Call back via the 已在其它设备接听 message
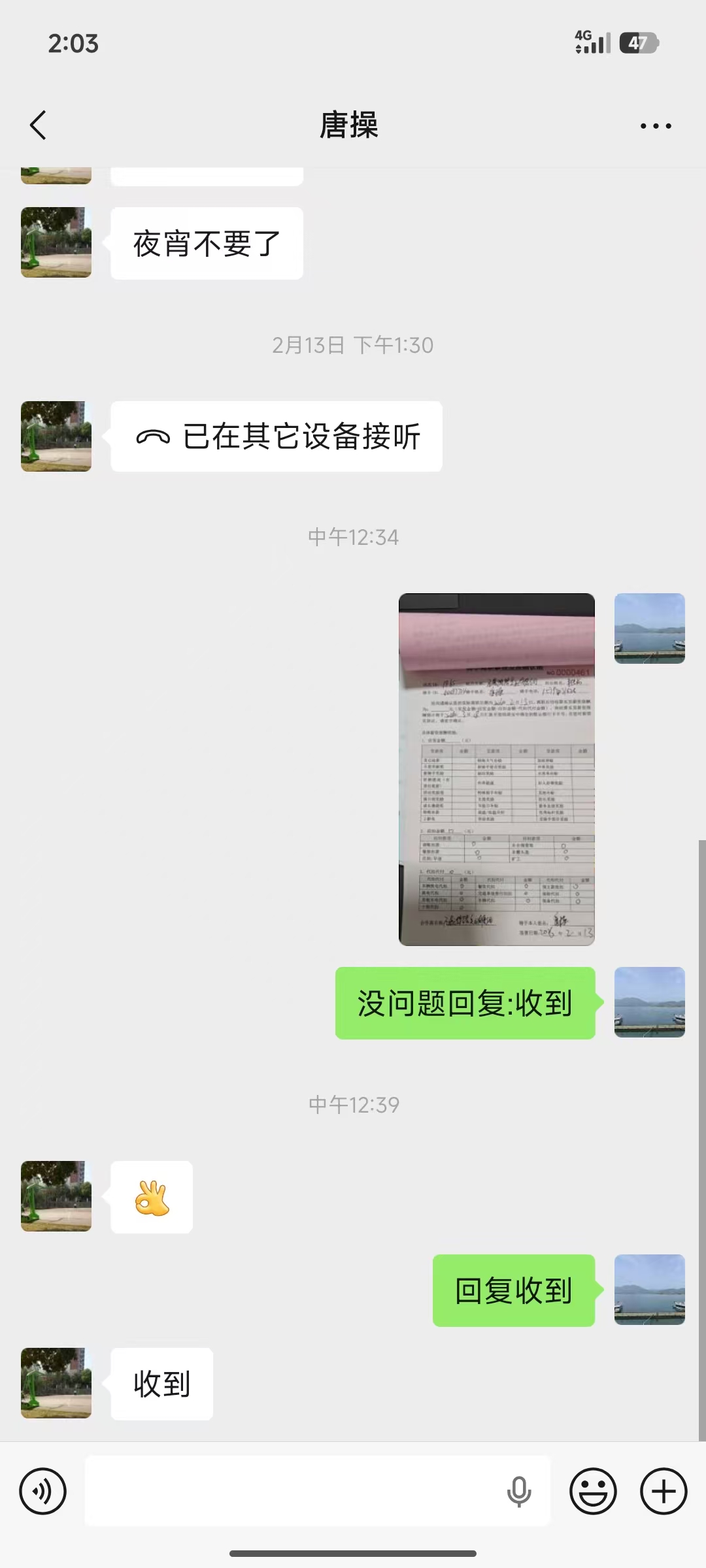The width and height of the screenshot is (706, 1568). 276,436
